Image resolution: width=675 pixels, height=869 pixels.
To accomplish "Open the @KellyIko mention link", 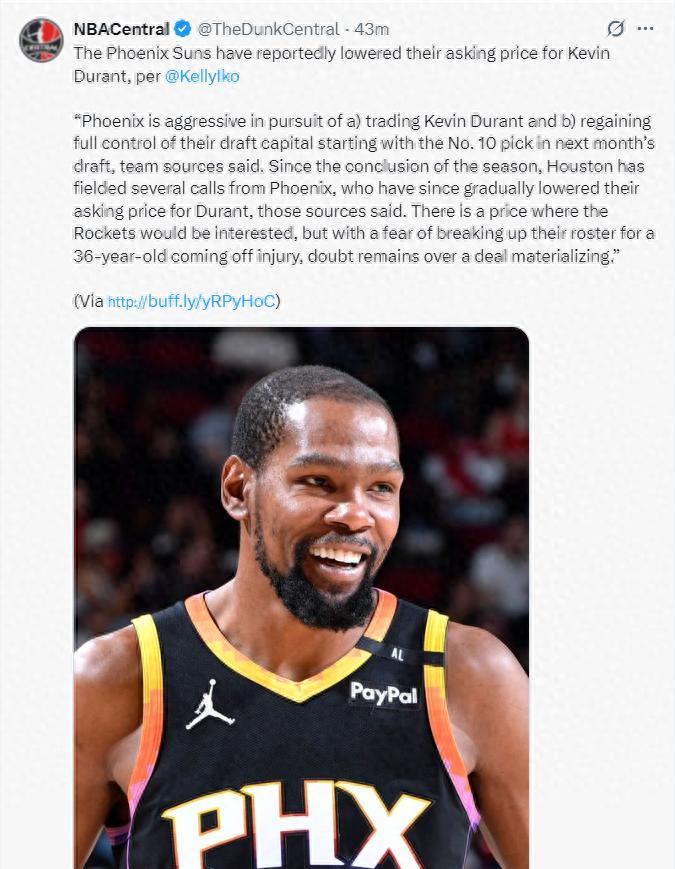I will pyautogui.click(x=201, y=76).
